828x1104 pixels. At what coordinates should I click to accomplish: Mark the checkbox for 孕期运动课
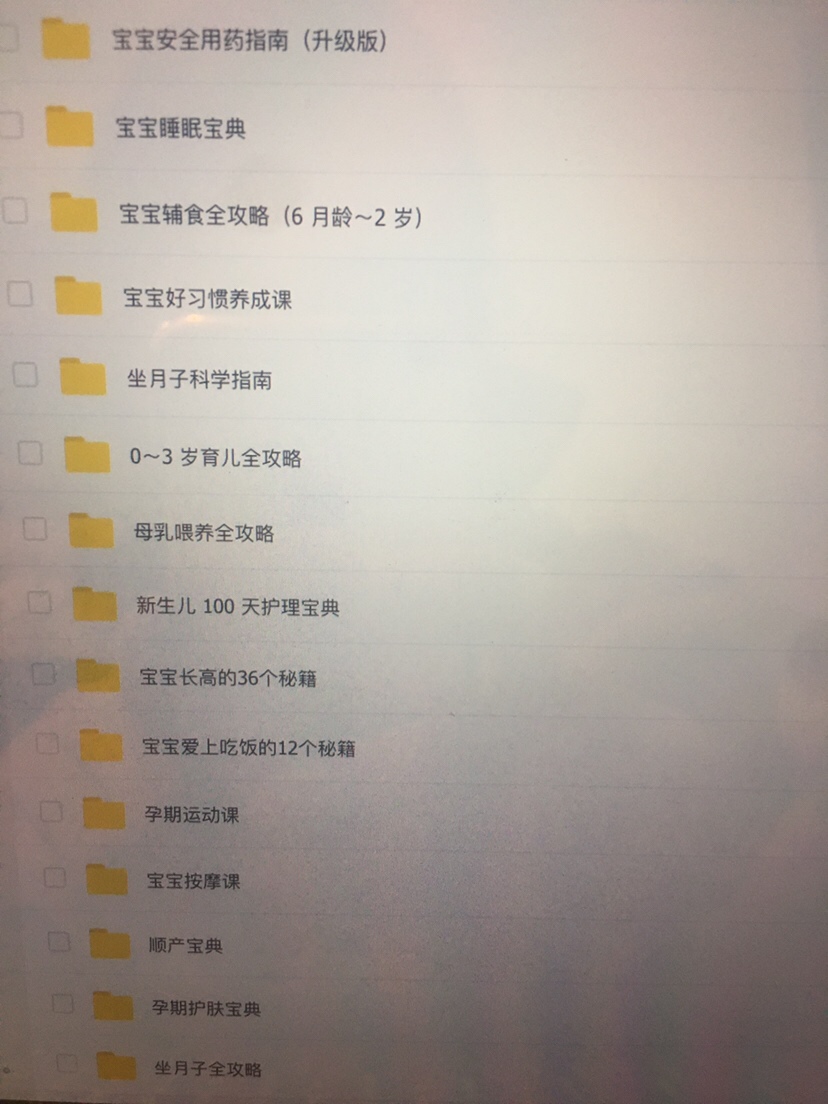(x=51, y=812)
